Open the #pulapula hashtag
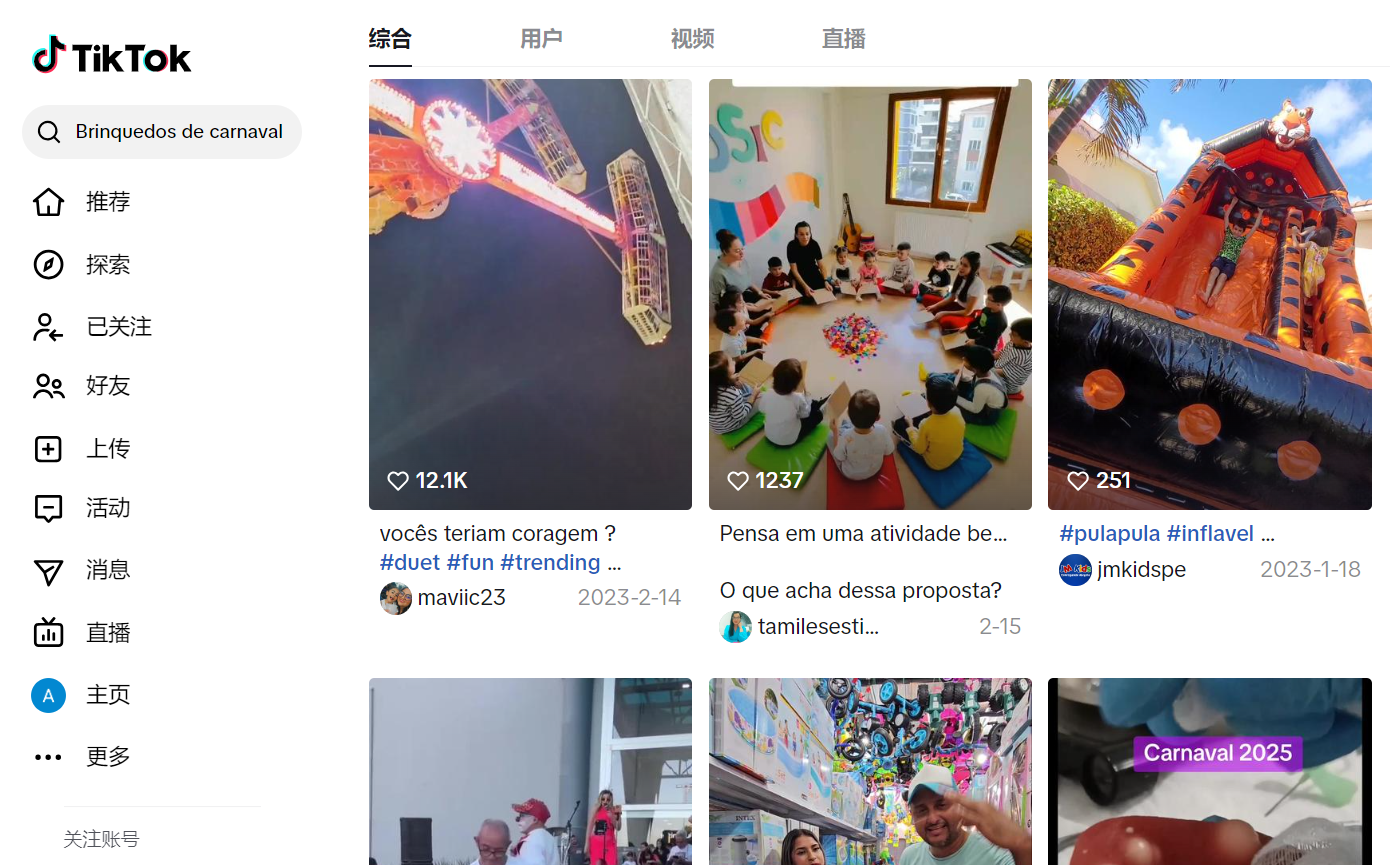The width and height of the screenshot is (1390, 865). (1109, 534)
